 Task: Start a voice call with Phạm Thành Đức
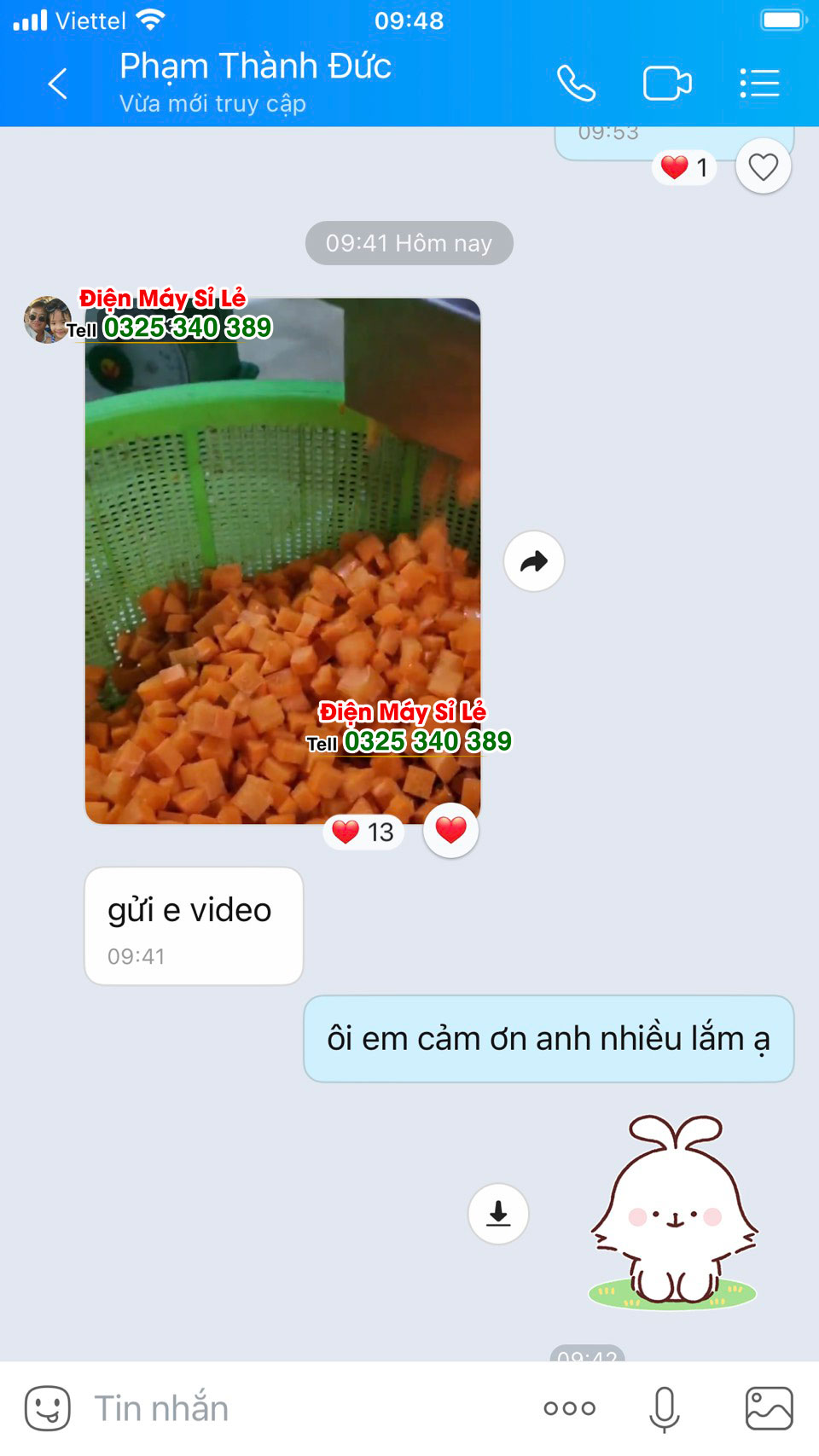coord(576,84)
